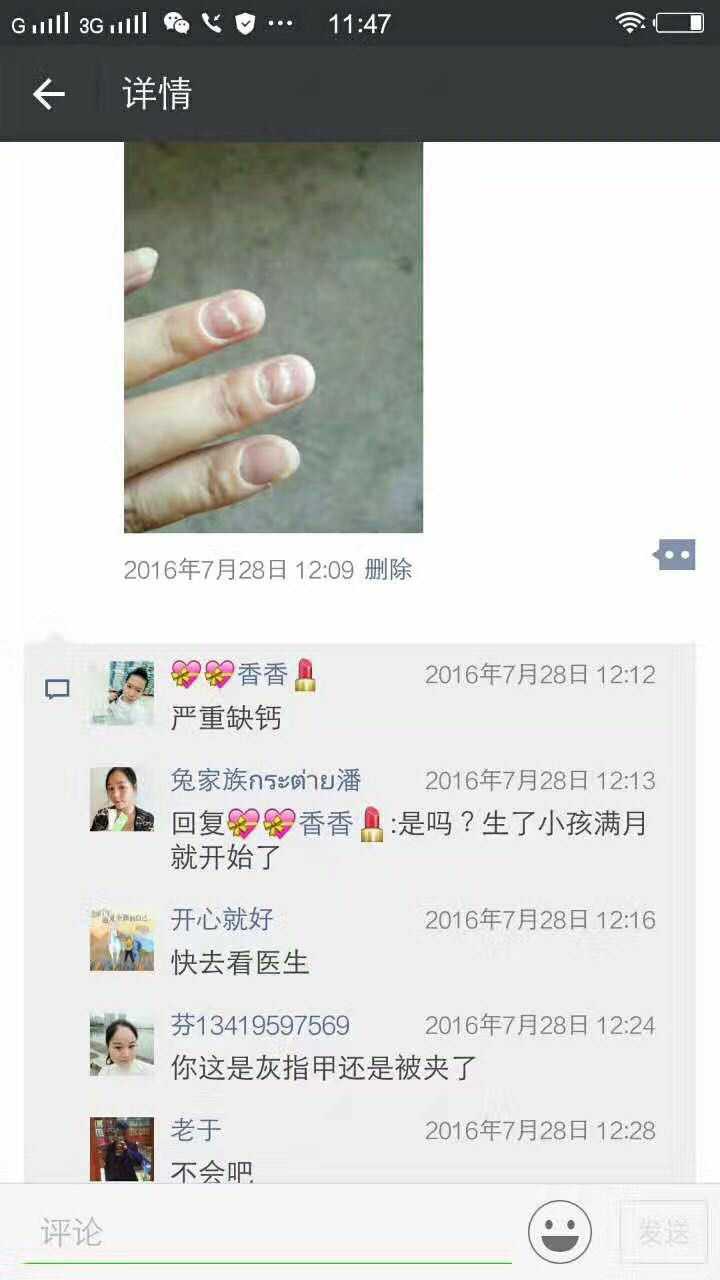Open 香香's profile from her avatar
The width and height of the screenshot is (720, 1280).
tap(122, 692)
